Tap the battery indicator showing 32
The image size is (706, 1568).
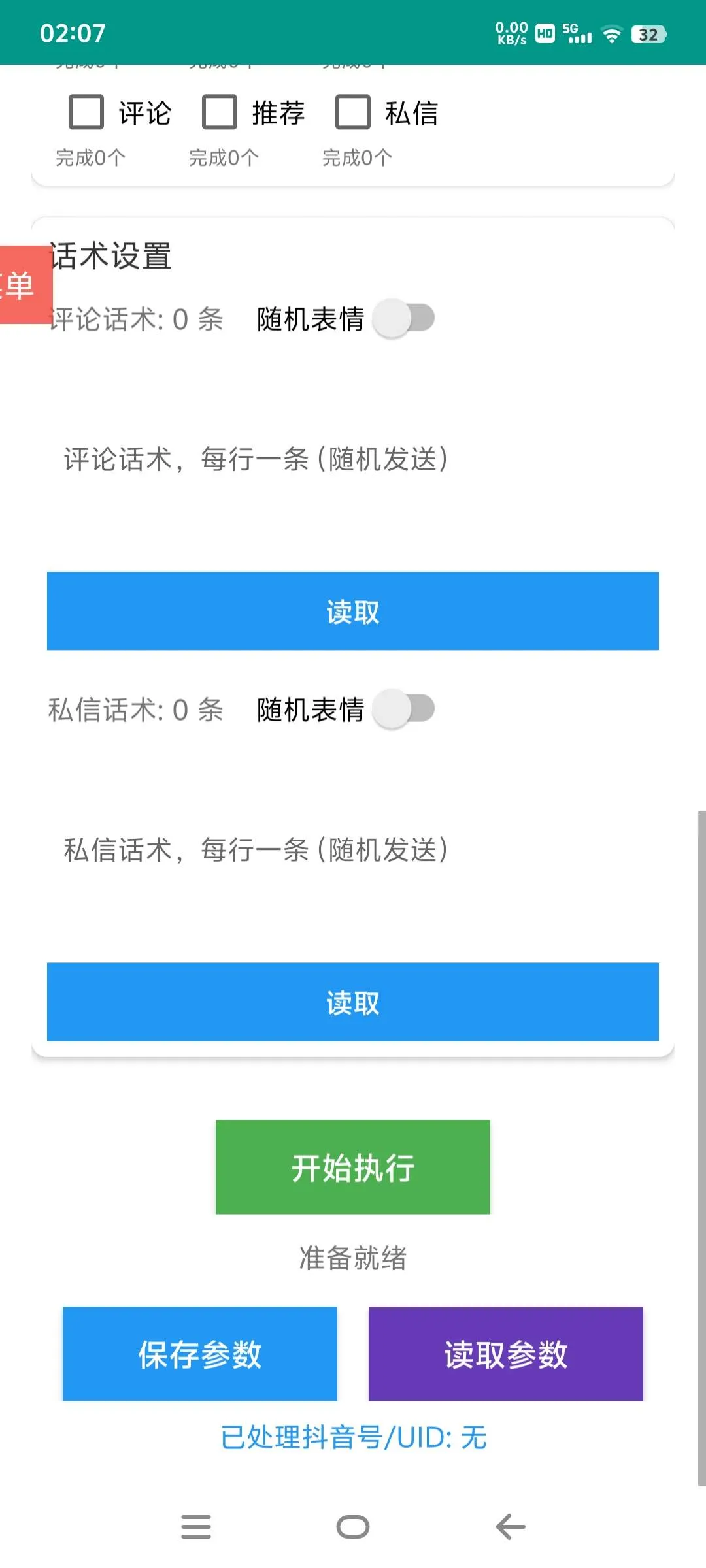648,33
